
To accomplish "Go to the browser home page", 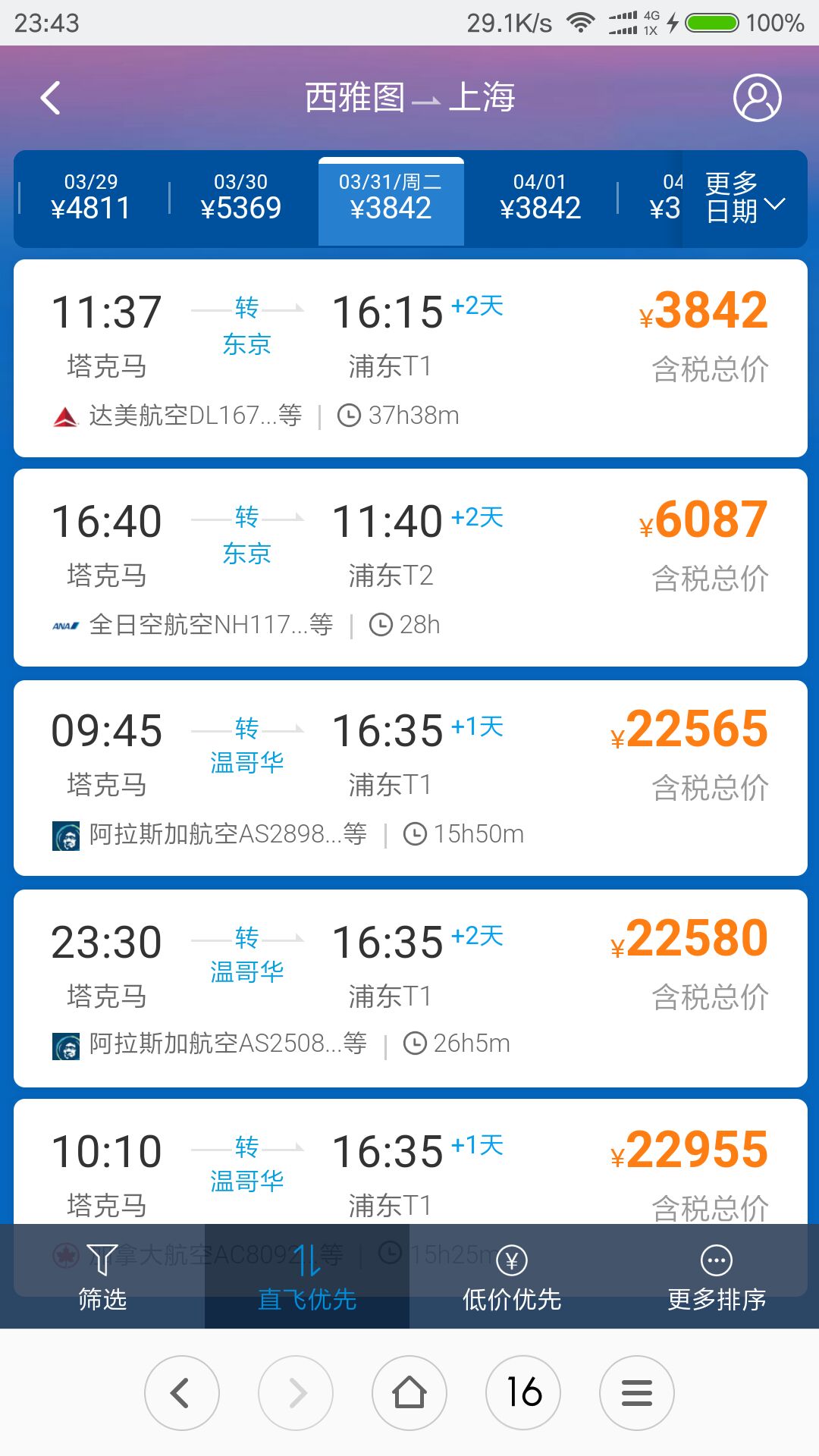I will tap(409, 1393).
